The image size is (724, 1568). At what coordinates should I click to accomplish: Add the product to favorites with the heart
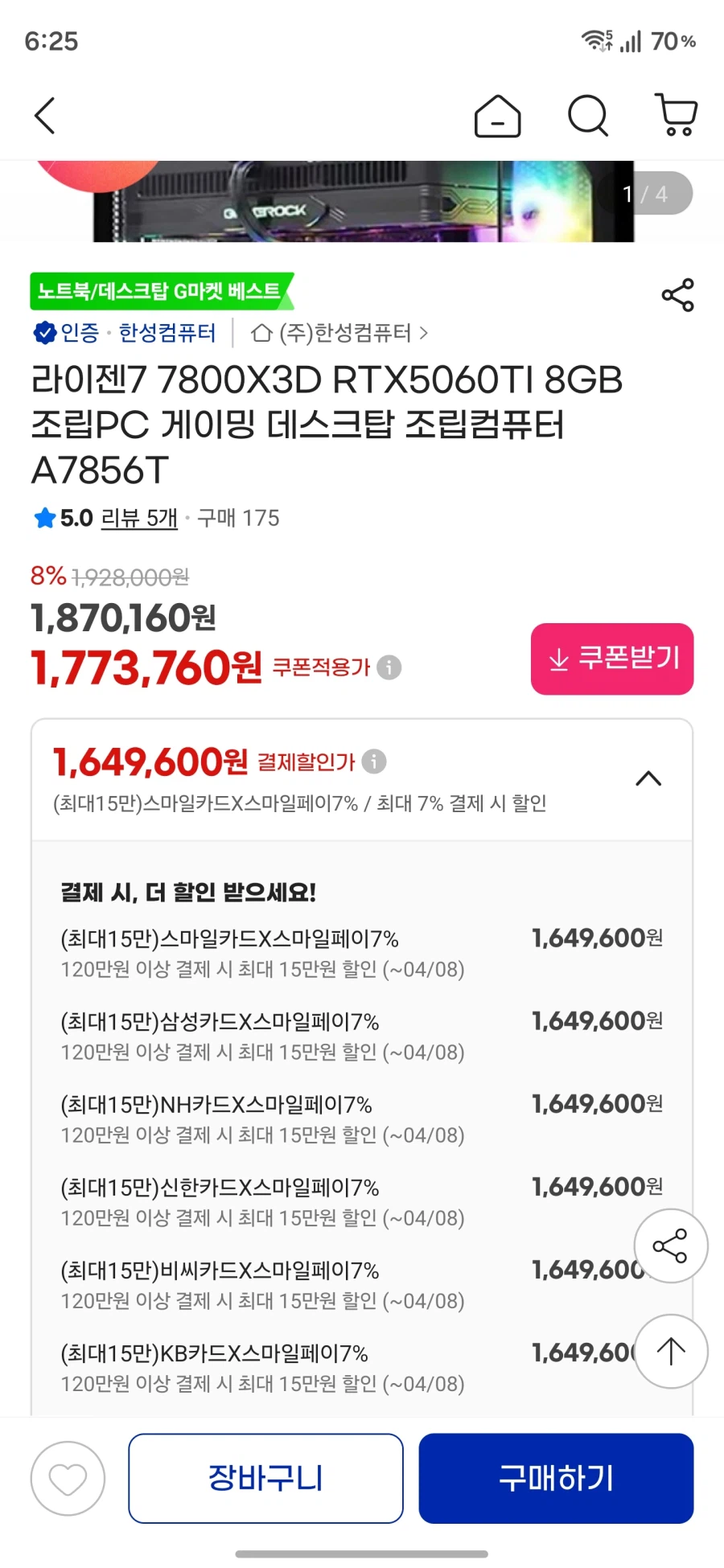tap(68, 1478)
